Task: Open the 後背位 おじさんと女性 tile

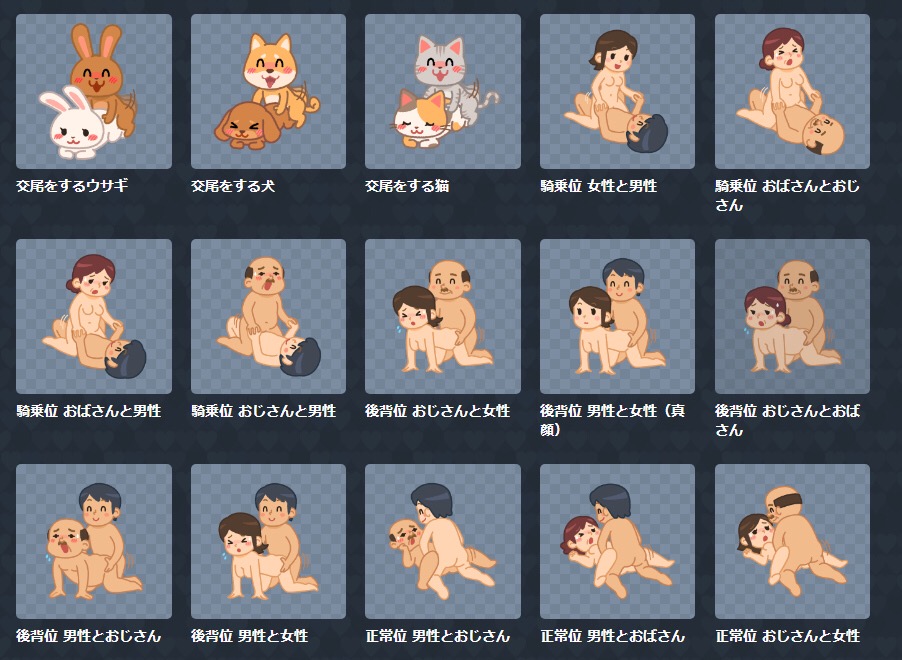Action: click(443, 316)
